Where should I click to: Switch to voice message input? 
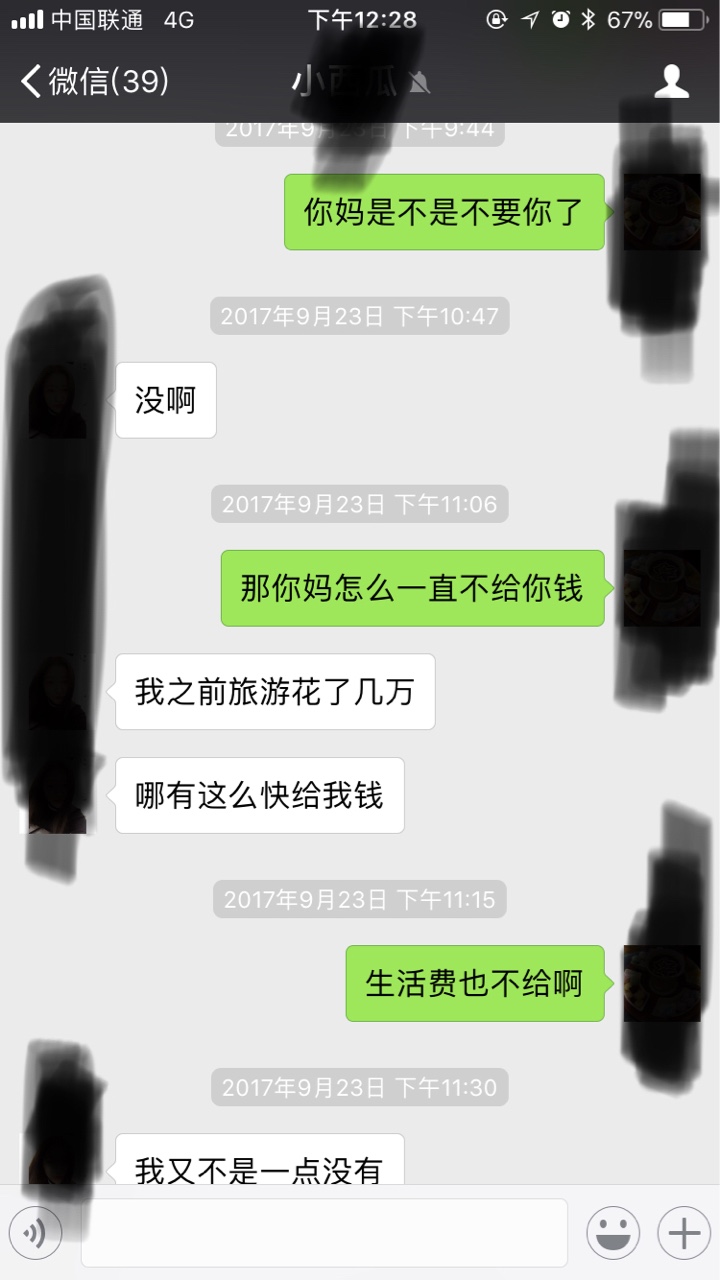(35, 1233)
